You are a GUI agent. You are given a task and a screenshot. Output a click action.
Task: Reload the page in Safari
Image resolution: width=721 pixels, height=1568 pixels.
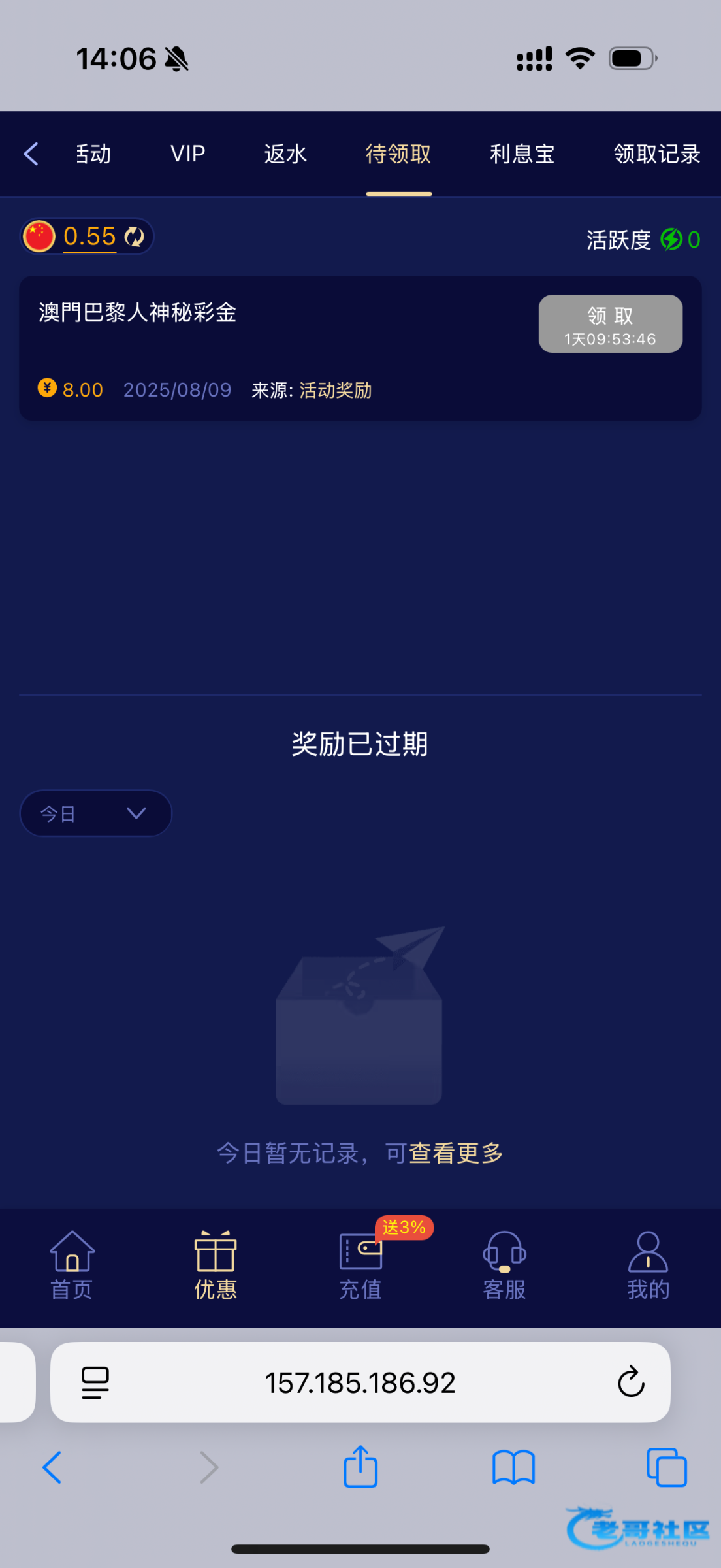(x=631, y=1382)
